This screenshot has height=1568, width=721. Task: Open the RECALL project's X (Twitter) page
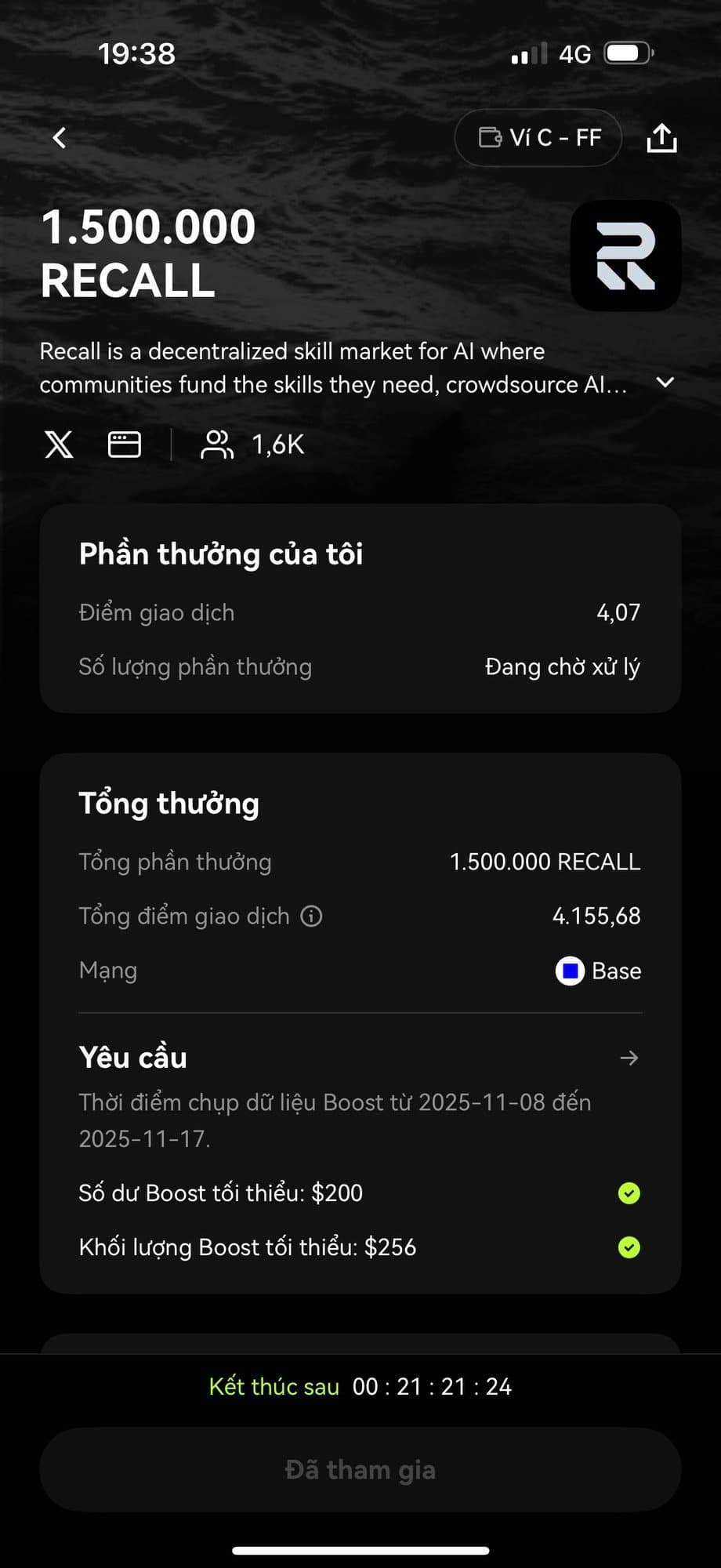click(x=58, y=444)
